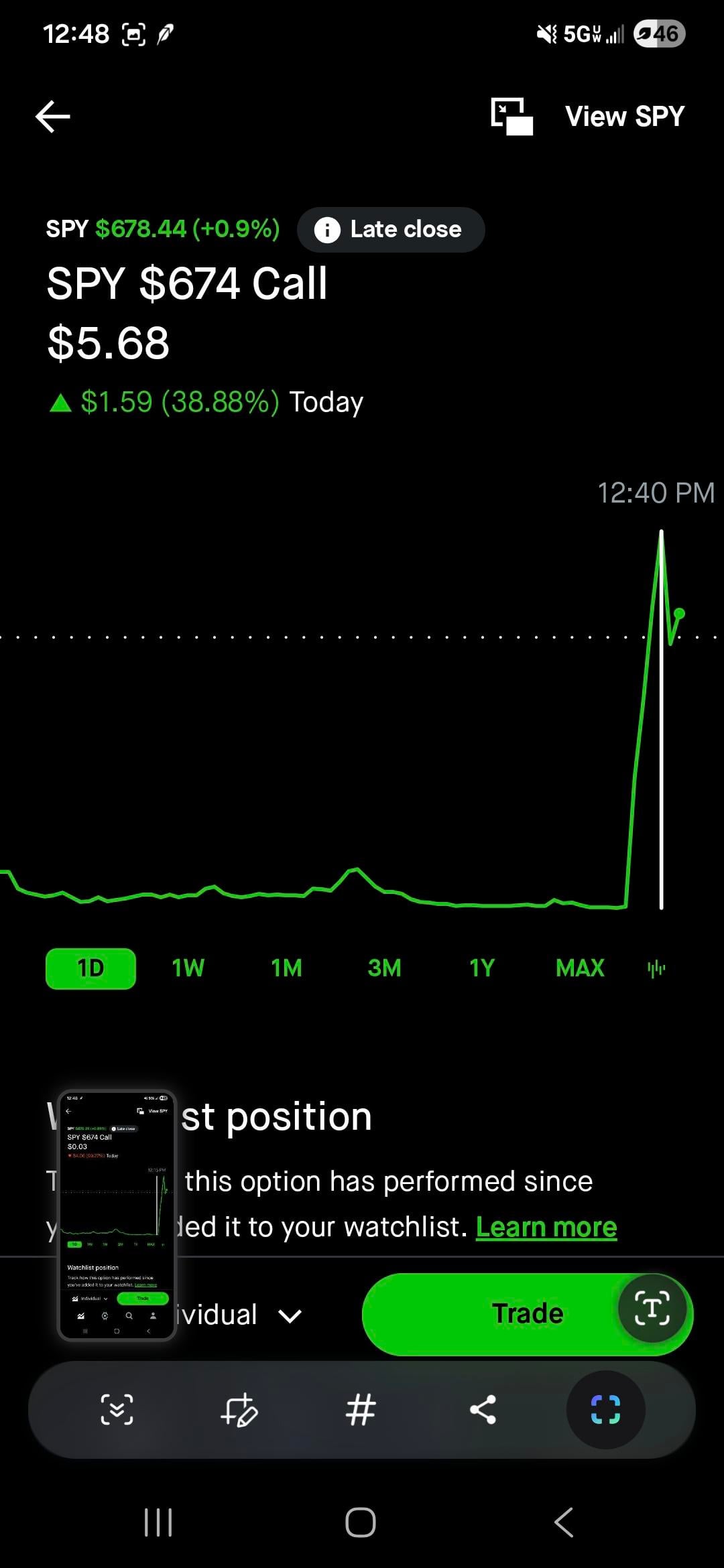
Task: Switch to the 1M chart range
Action: tap(286, 968)
